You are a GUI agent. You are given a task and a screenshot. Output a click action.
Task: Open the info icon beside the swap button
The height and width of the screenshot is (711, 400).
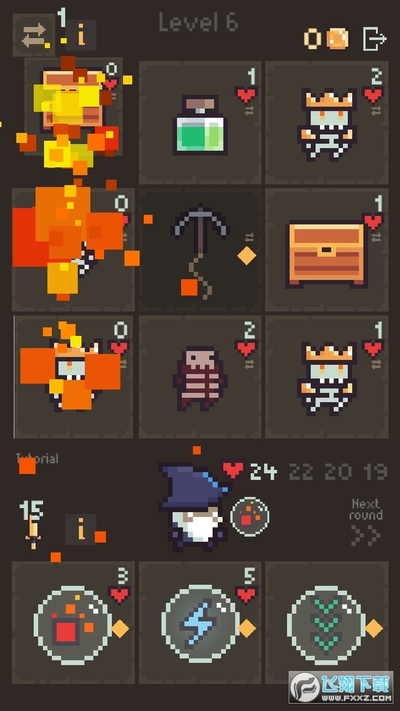point(81,35)
